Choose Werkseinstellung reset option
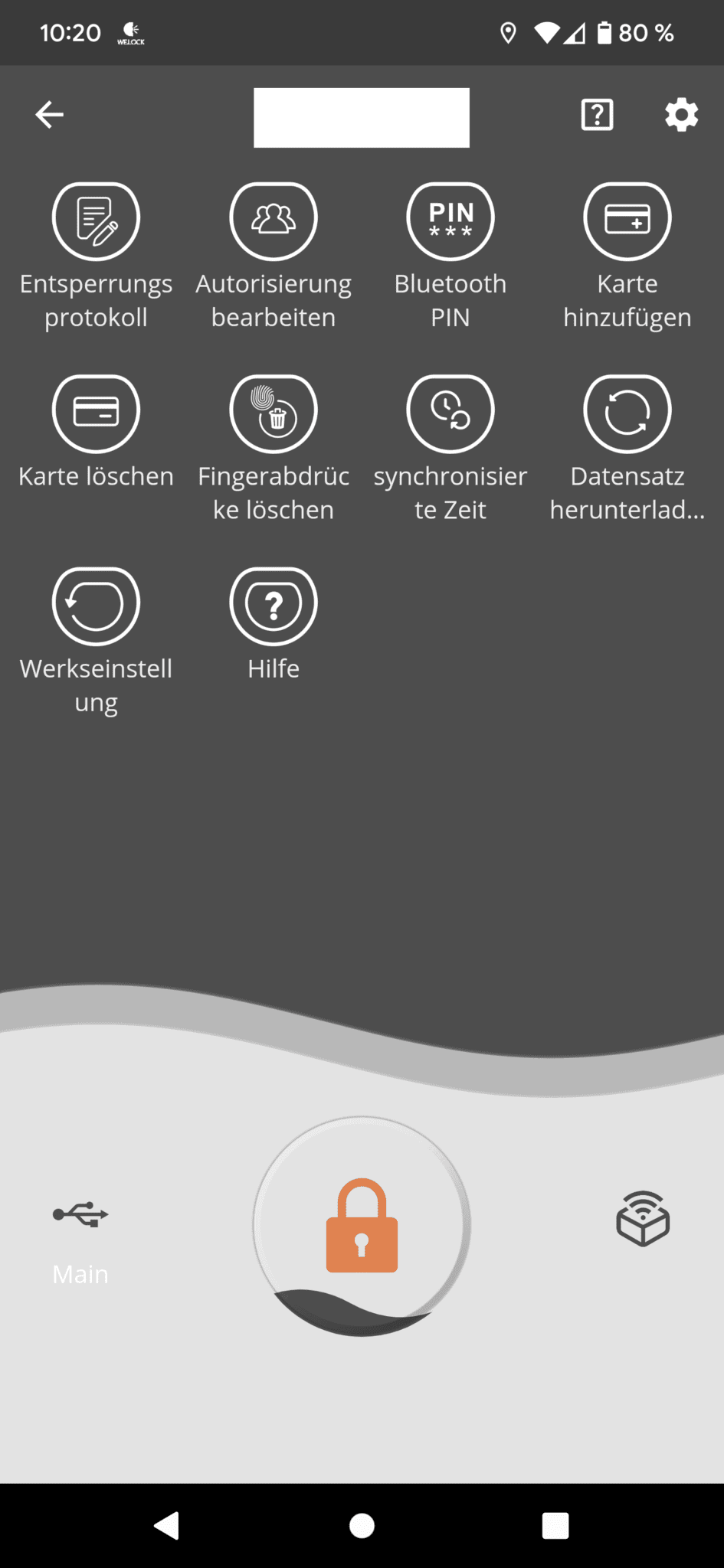Screen dimensions: 724x1568 [96, 606]
